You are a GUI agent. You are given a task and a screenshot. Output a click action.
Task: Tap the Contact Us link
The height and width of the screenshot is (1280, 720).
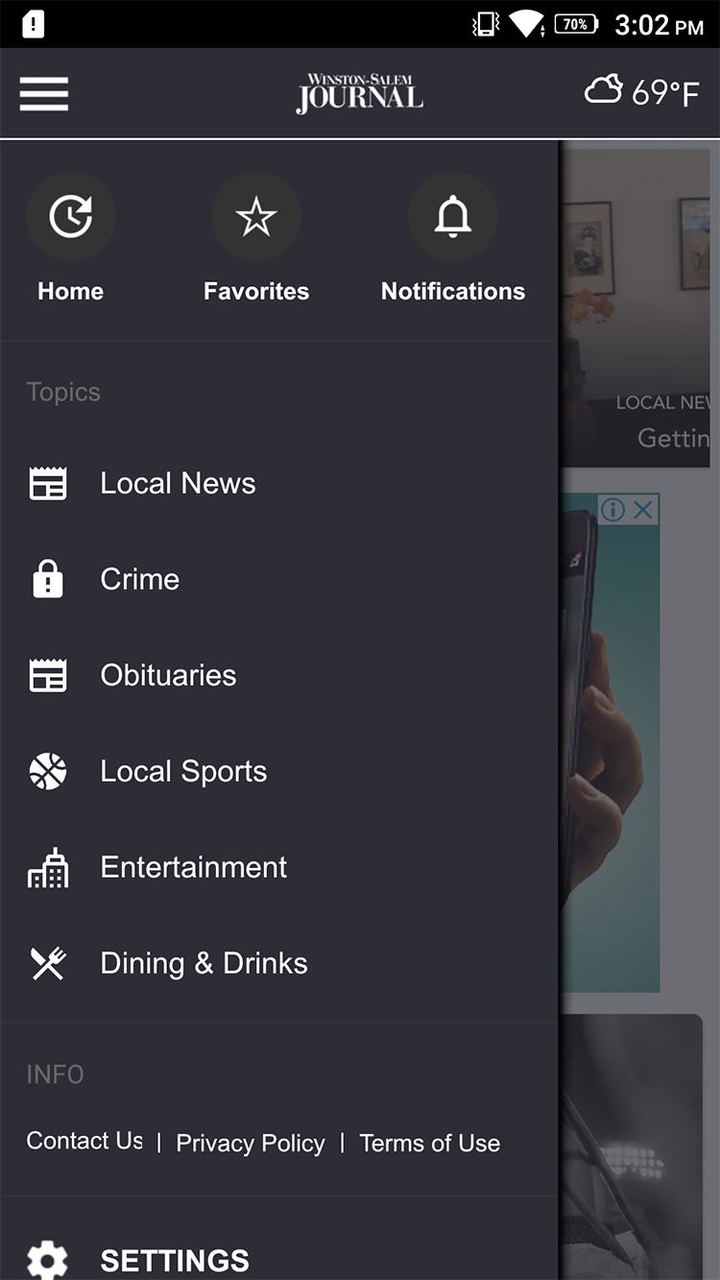[85, 1142]
